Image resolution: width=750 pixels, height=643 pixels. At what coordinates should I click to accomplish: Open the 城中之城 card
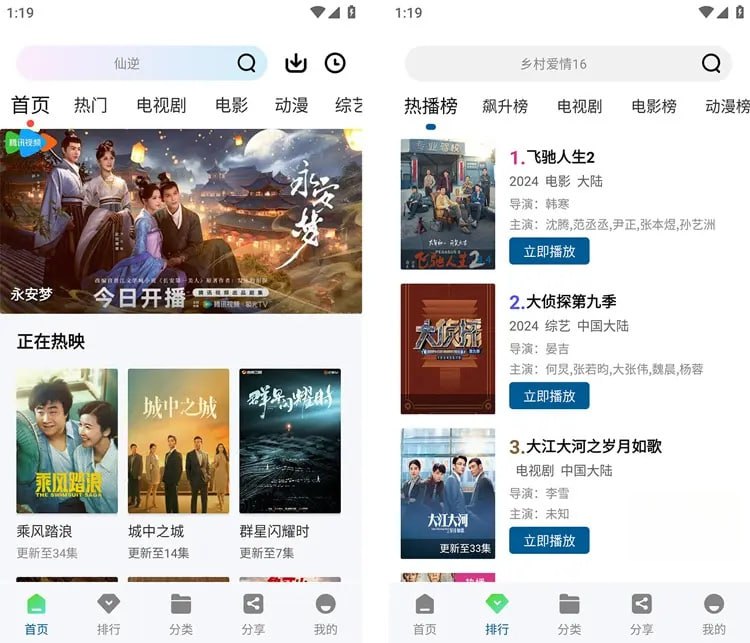tap(178, 442)
